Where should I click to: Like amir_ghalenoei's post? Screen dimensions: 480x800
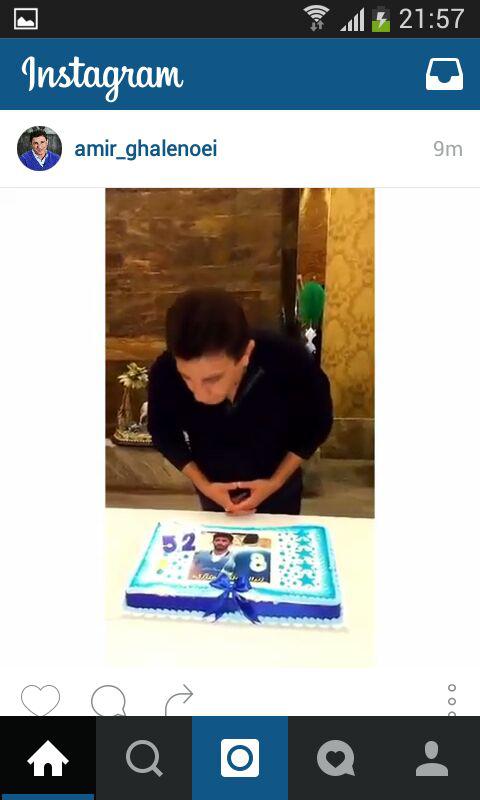[40, 700]
